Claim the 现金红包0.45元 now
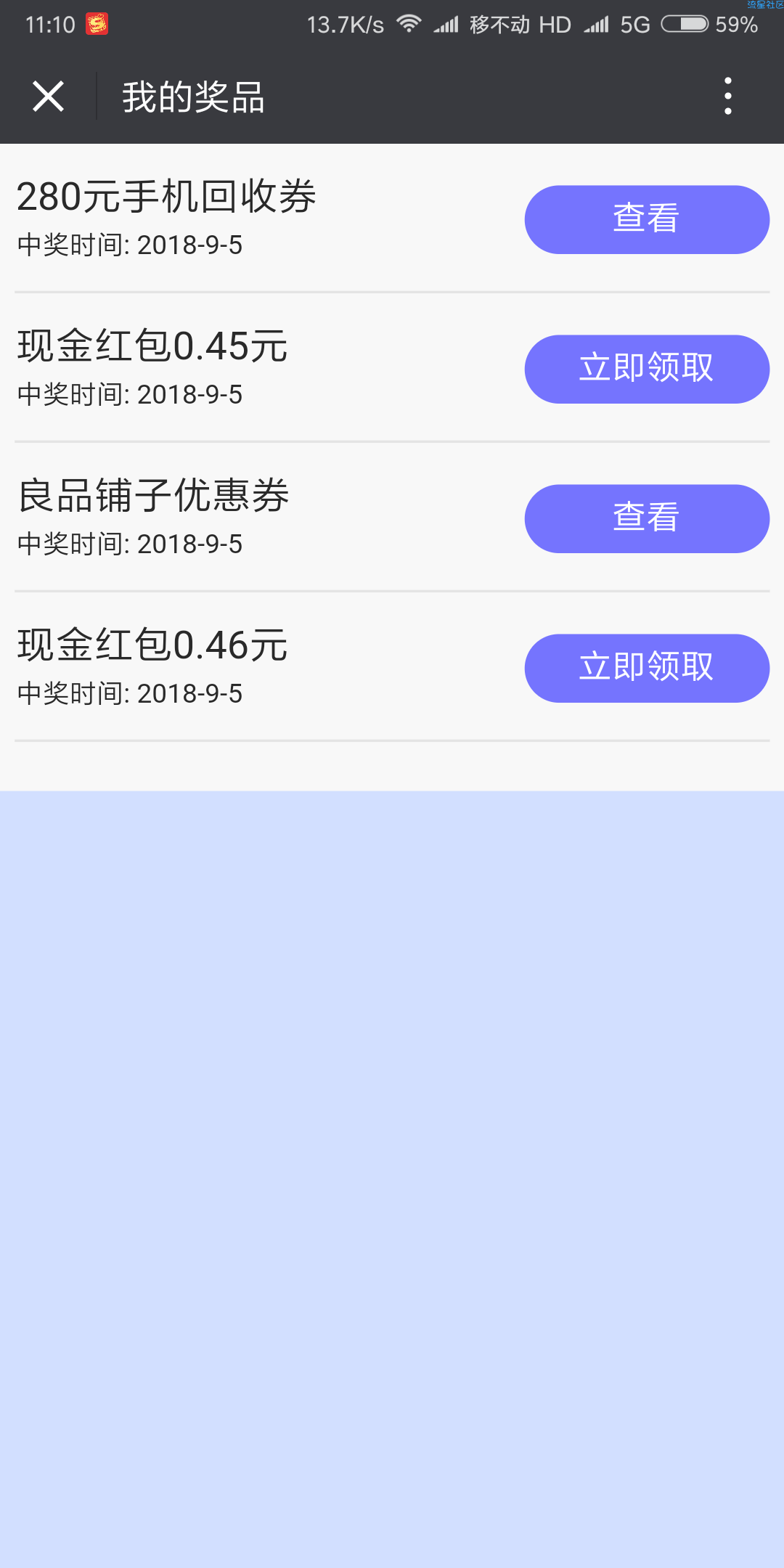The width and height of the screenshot is (784, 1568). (x=647, y=369)
